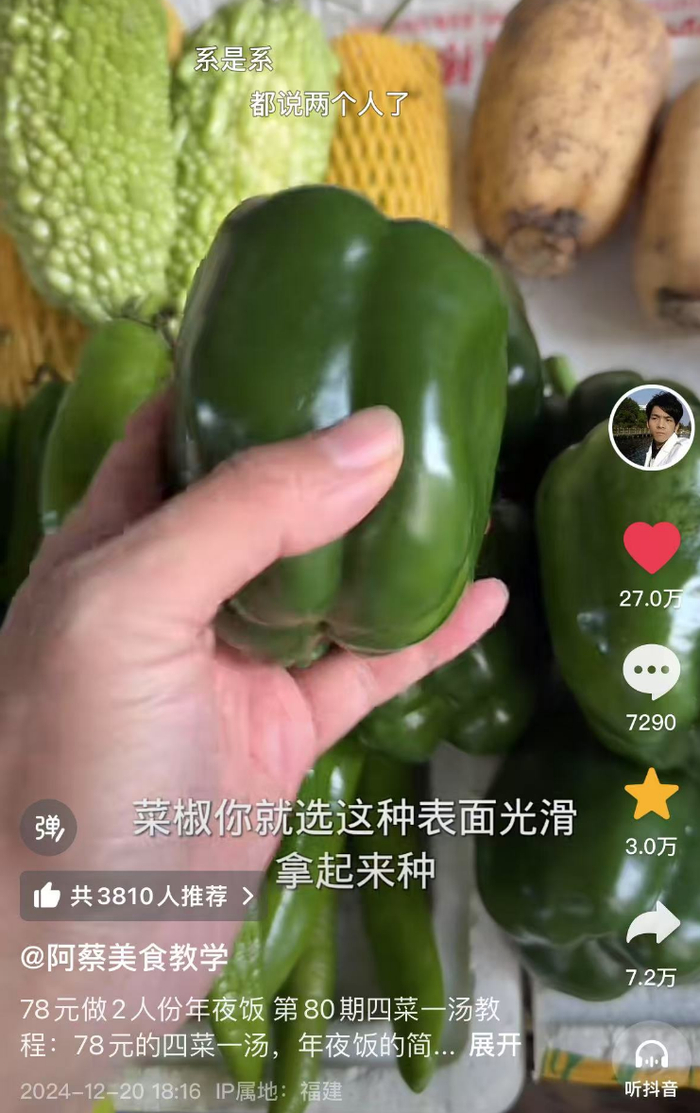Viewport: 700px width, 1113px height.
Task: Tap the red heart like button
Action: point(652,547)
